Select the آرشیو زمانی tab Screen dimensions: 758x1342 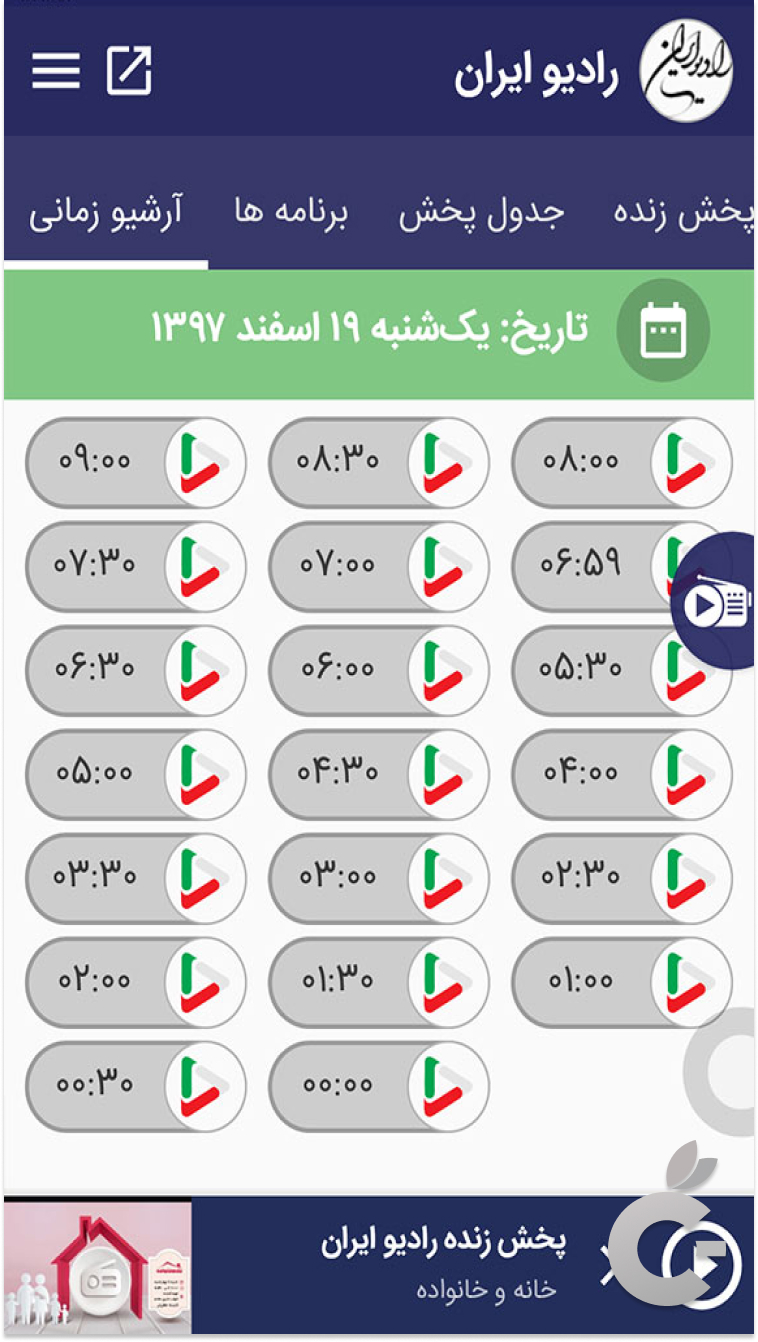point(105,213)
